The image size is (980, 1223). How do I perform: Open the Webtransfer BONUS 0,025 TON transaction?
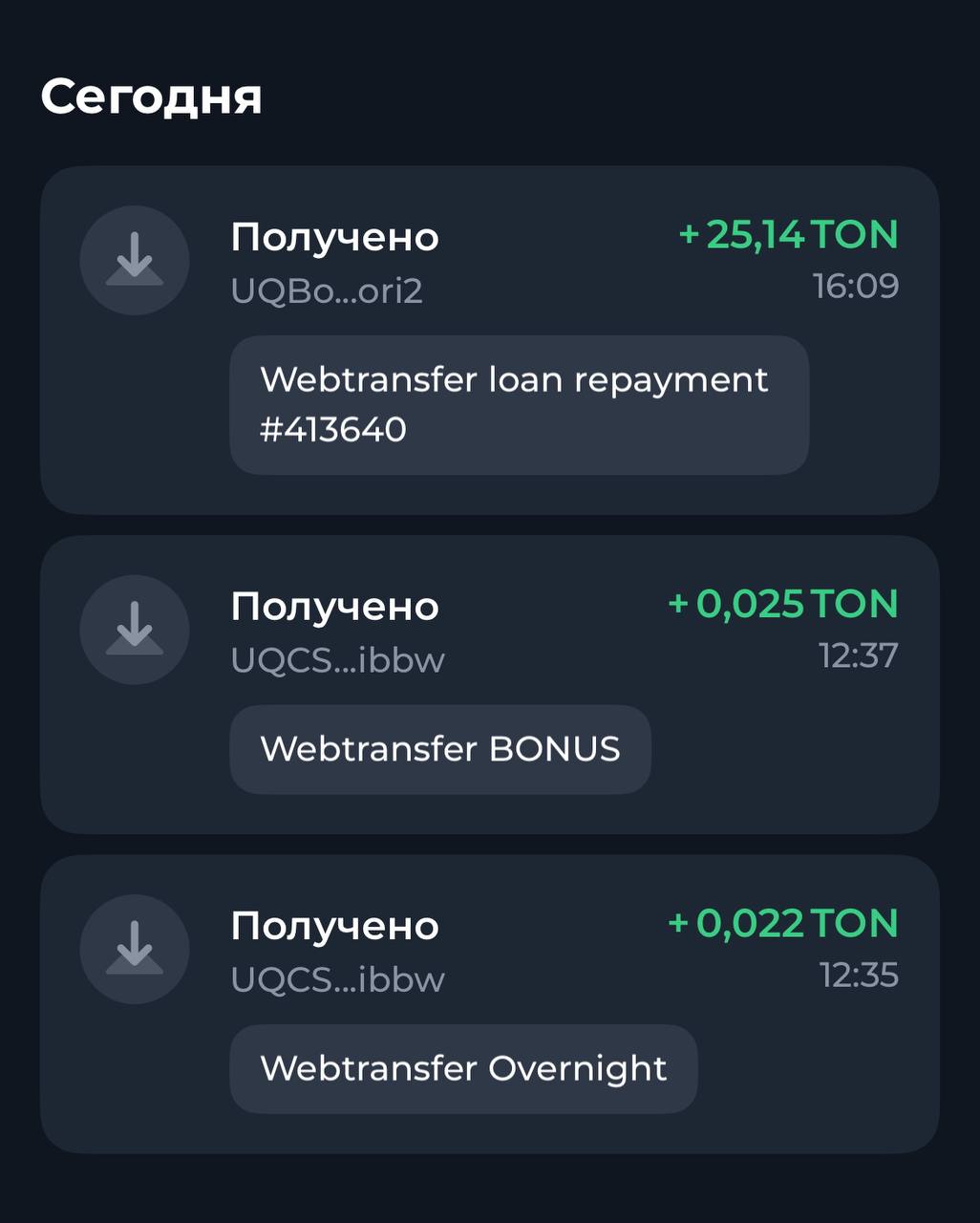[x=489, y=684]
